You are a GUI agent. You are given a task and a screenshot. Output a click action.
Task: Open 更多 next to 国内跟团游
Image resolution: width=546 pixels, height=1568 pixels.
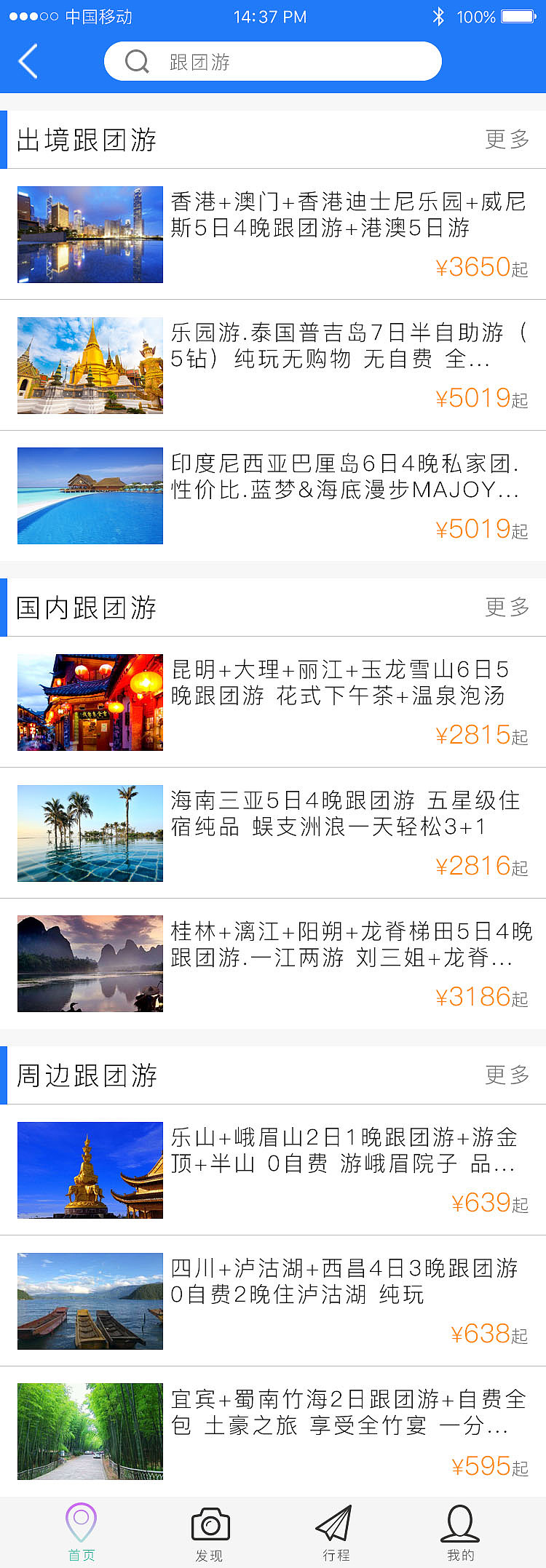[x=507, y=607]
